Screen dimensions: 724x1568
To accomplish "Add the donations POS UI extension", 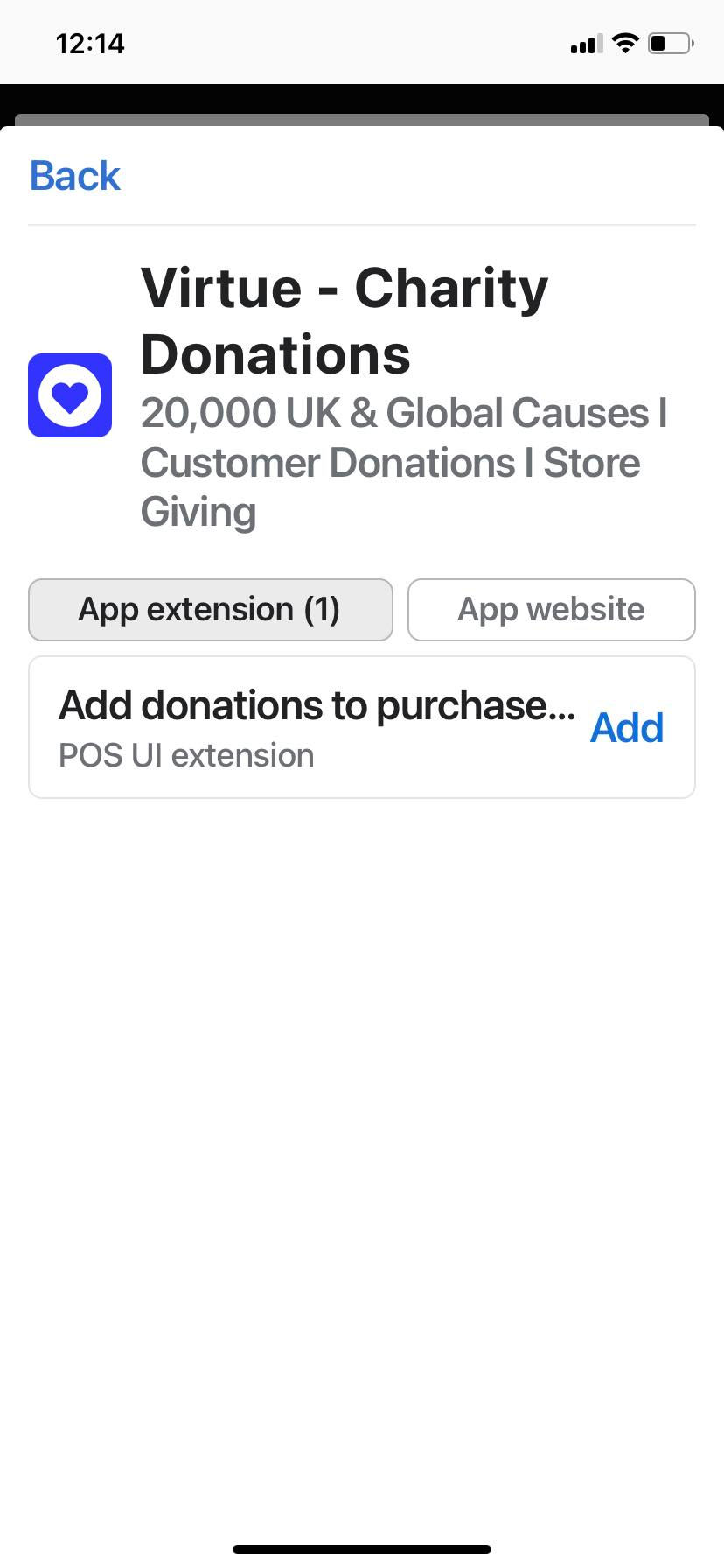I will pyautogui.click(x=627, y=728).
